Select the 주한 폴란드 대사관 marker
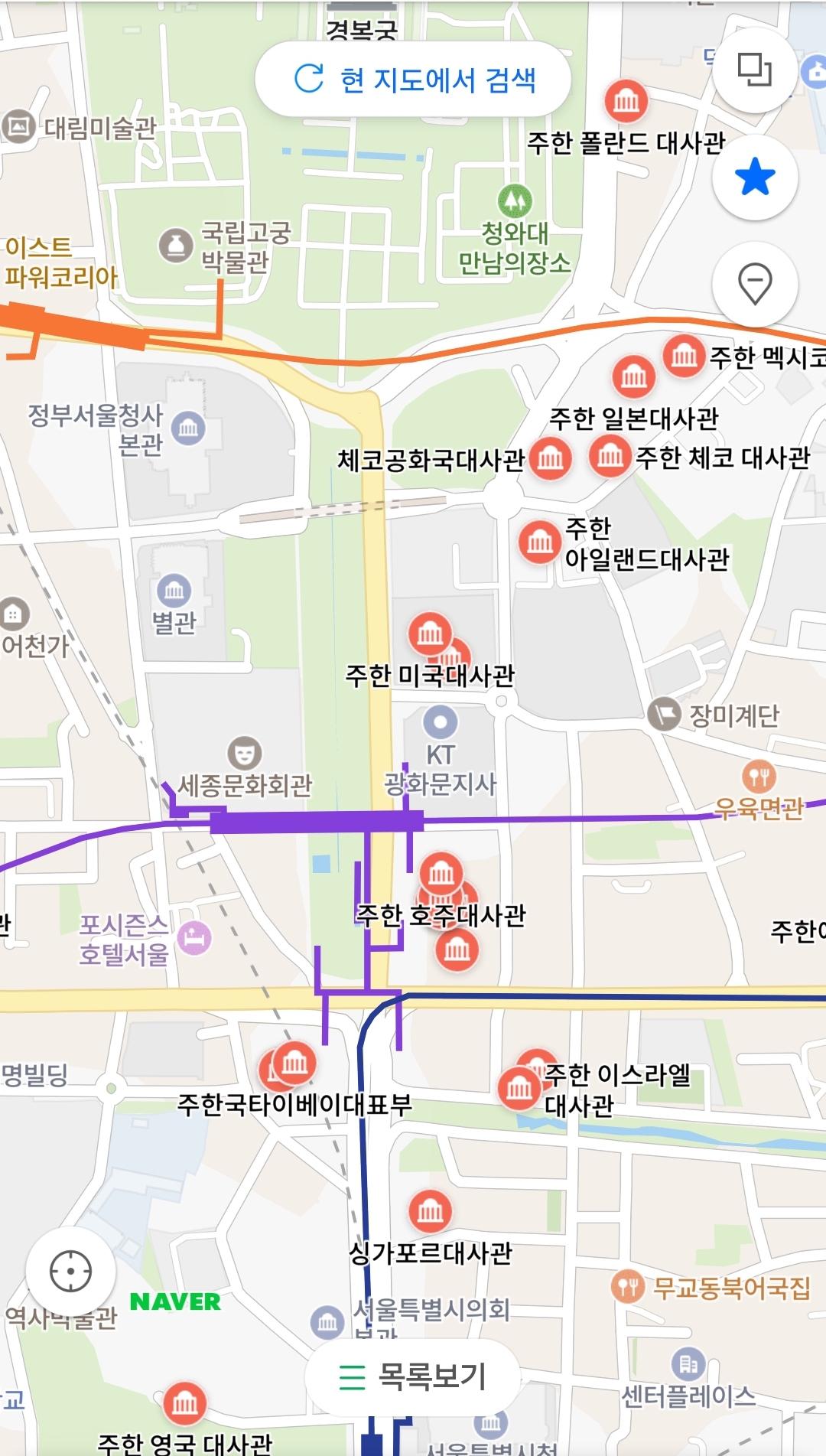The image size is (826, 1456). tap(626, 100)
